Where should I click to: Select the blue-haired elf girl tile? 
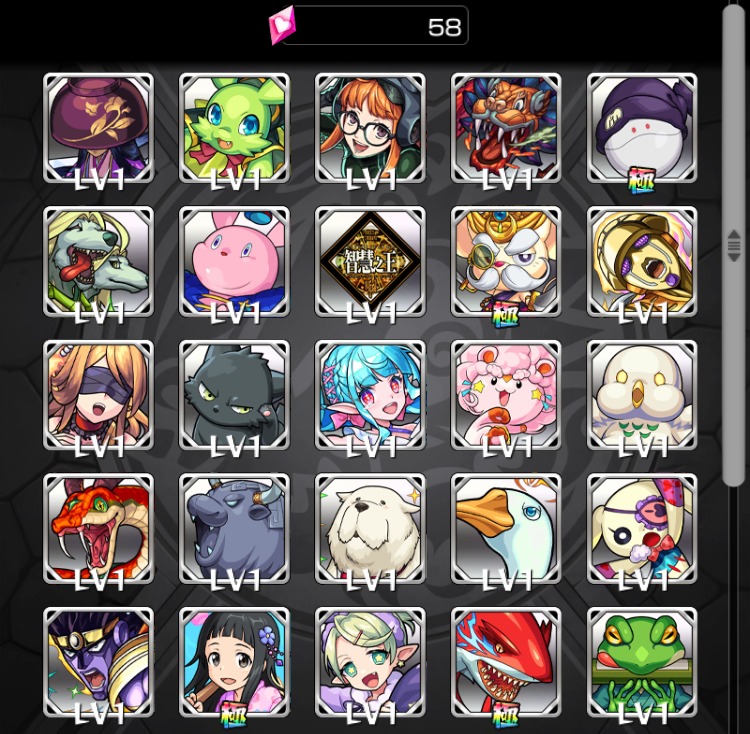(370, 395)
